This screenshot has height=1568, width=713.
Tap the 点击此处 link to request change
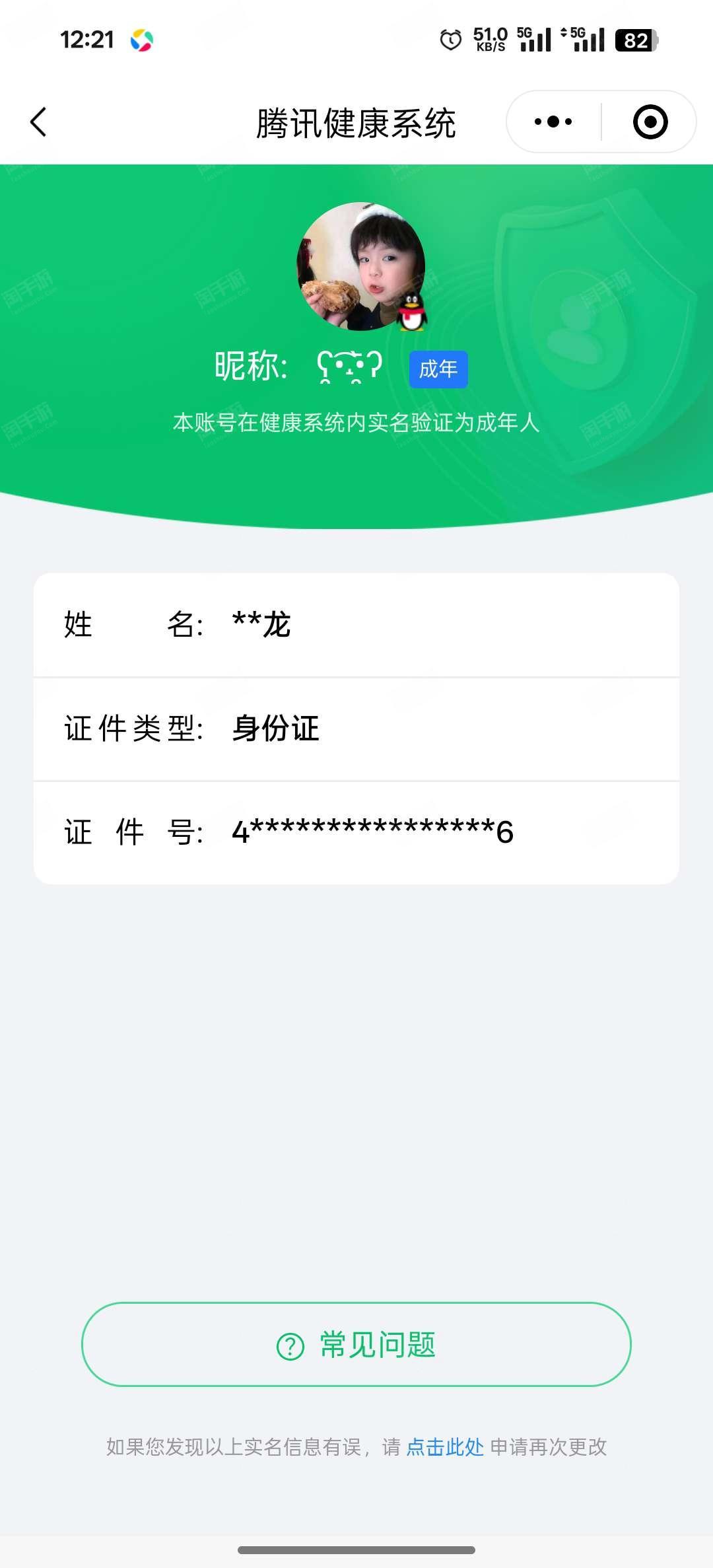445,1447
